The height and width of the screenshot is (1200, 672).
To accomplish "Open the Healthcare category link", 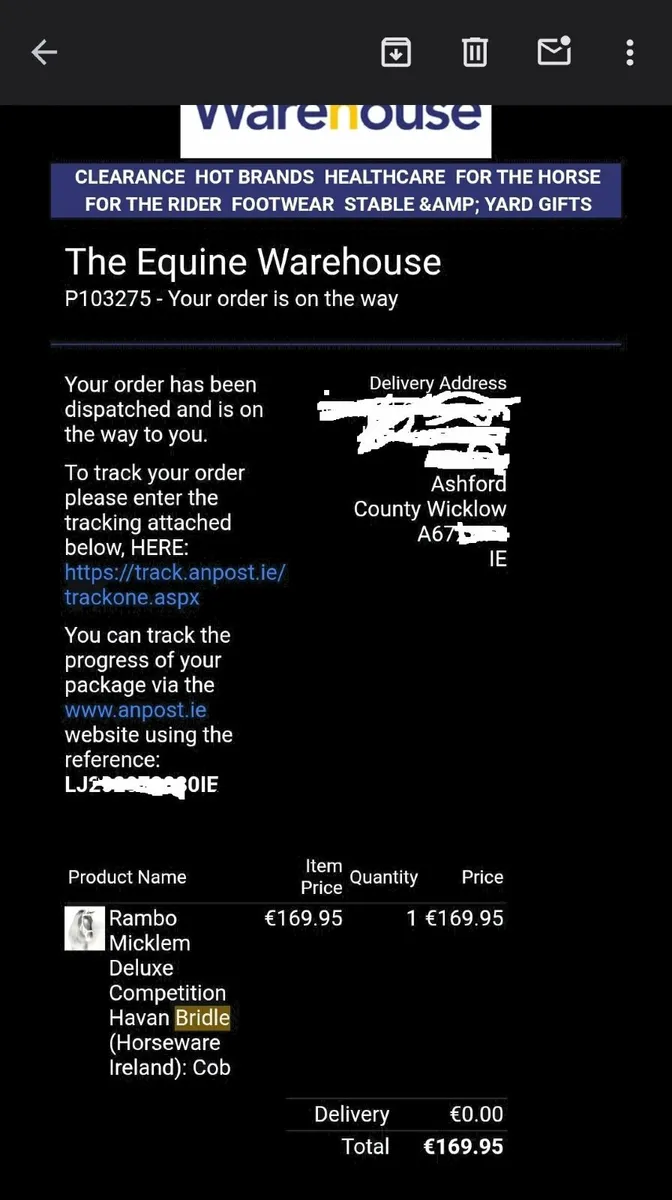I will pyautogui.click(x=384, y=177).
